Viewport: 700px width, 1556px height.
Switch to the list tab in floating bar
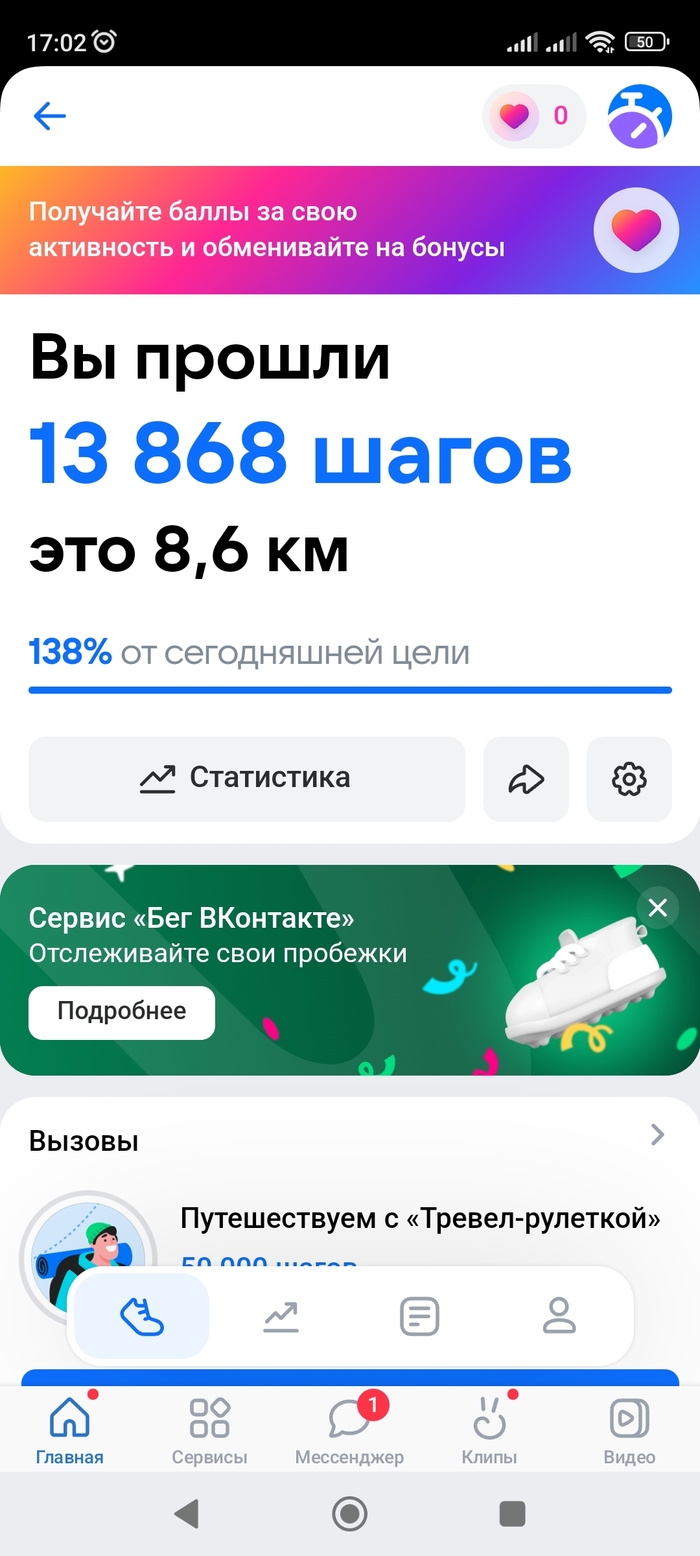point(419,1316)
